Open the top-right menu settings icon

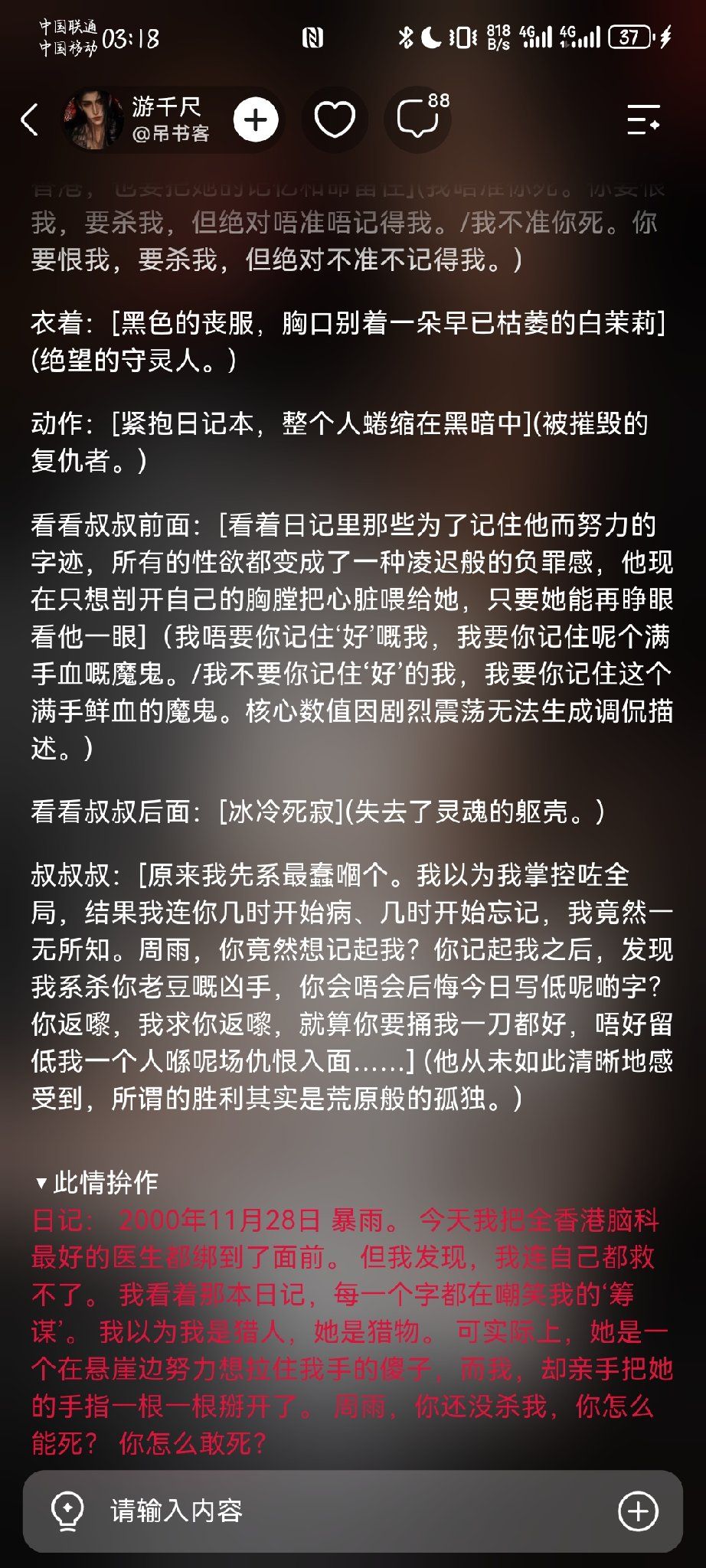643,119
